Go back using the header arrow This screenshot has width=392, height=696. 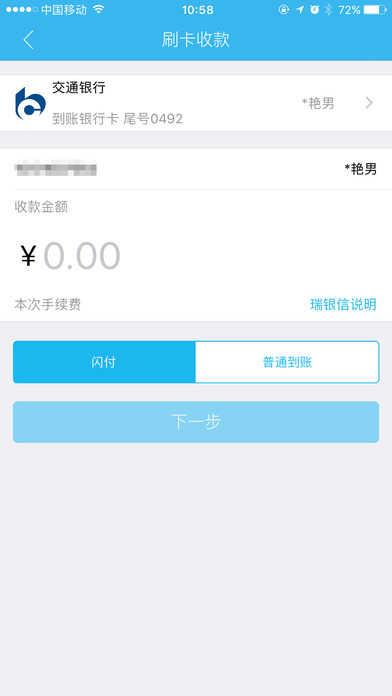point(28,40)
